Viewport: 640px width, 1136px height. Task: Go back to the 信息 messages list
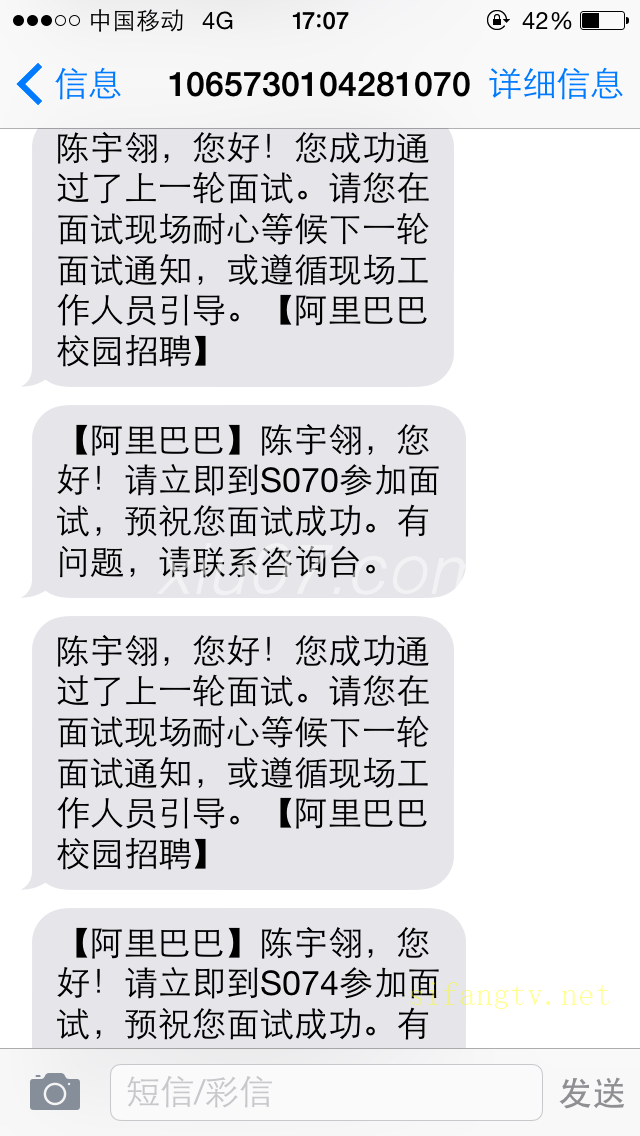click(68, 84)
